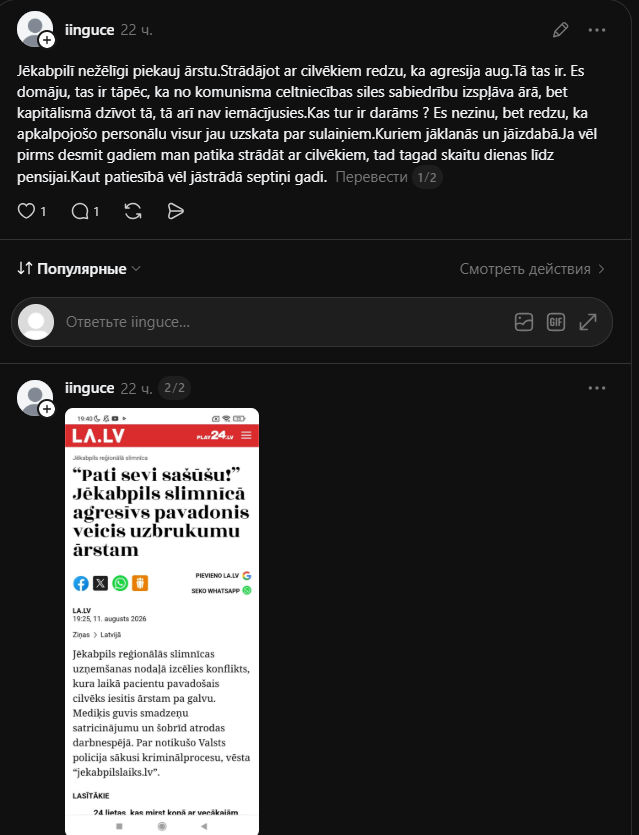Tap Перевести to translate the post
639x835 pixels.
371,177
